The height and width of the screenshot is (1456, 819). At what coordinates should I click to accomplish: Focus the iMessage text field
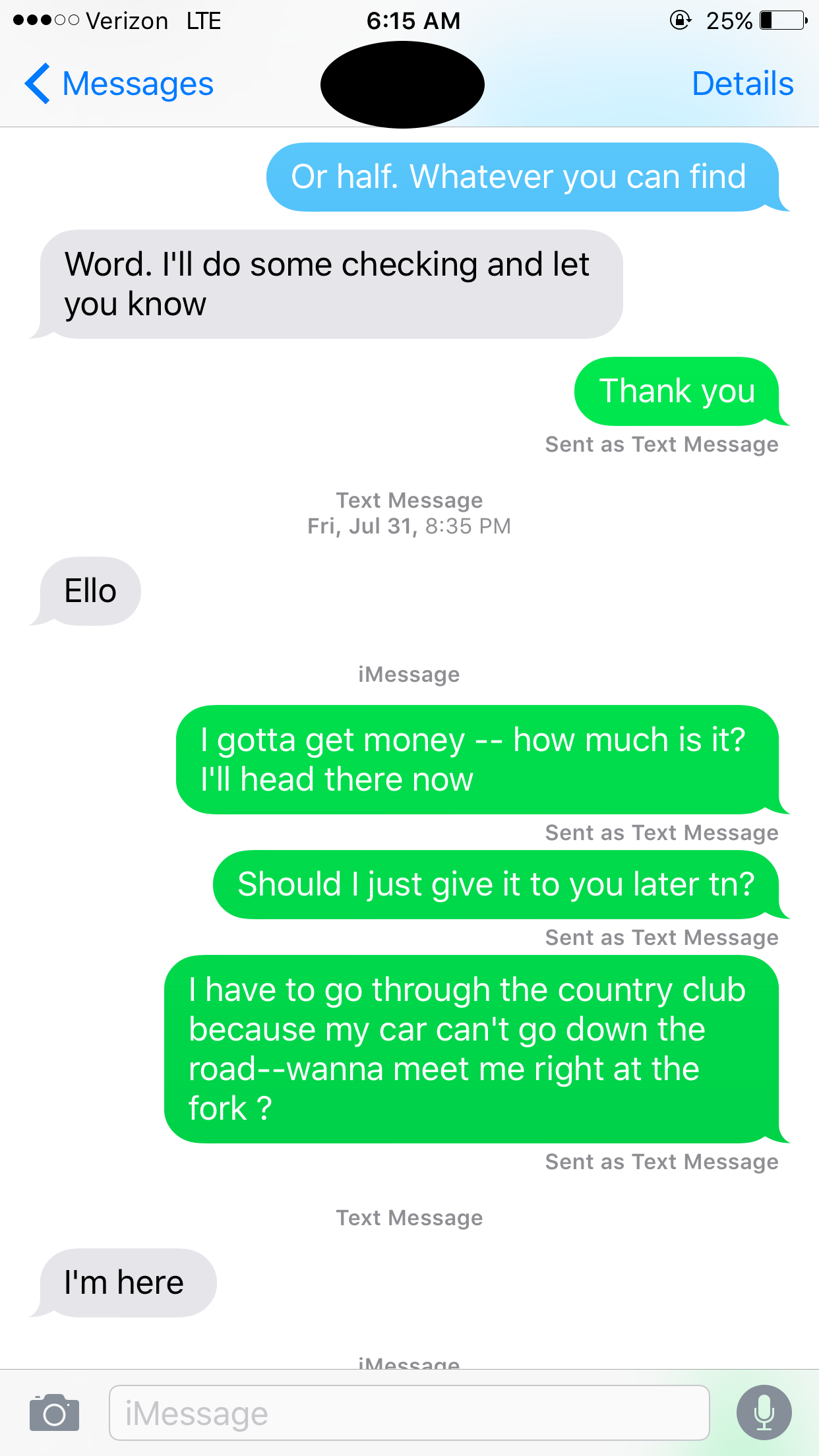click(409, 1413)
